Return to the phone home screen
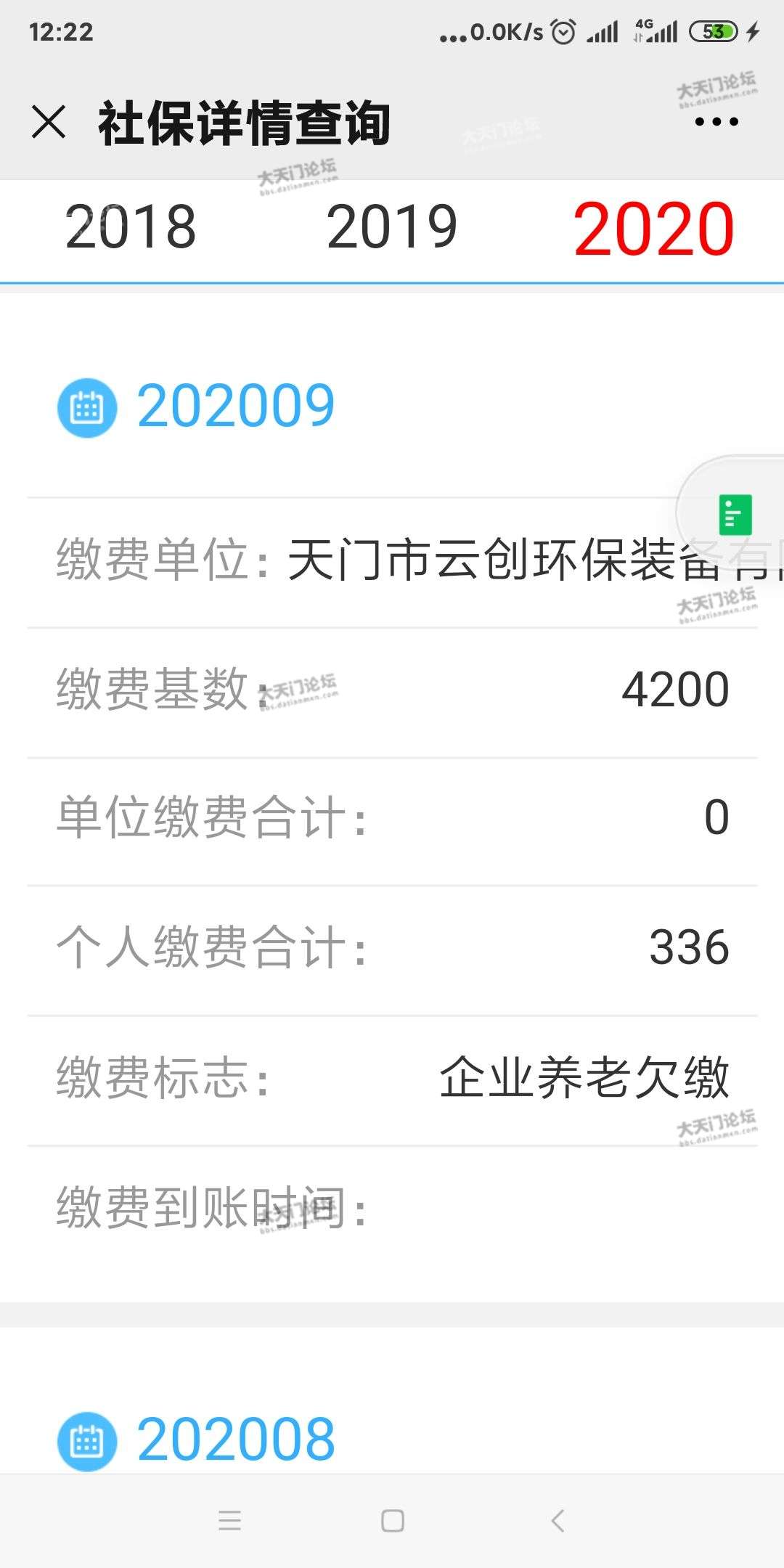 click(x=393, y=1520)
